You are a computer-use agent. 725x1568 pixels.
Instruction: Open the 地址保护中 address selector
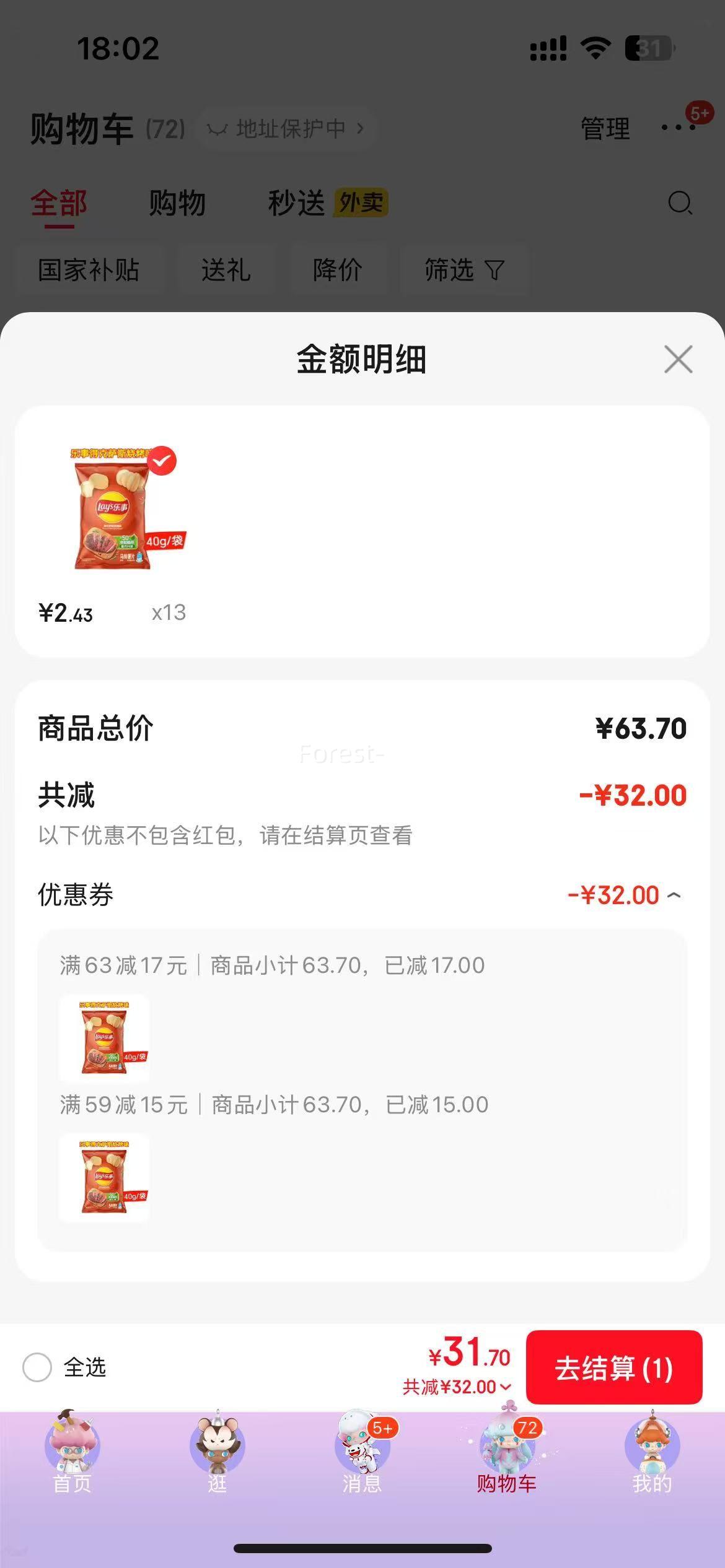(x=286, y=128)
